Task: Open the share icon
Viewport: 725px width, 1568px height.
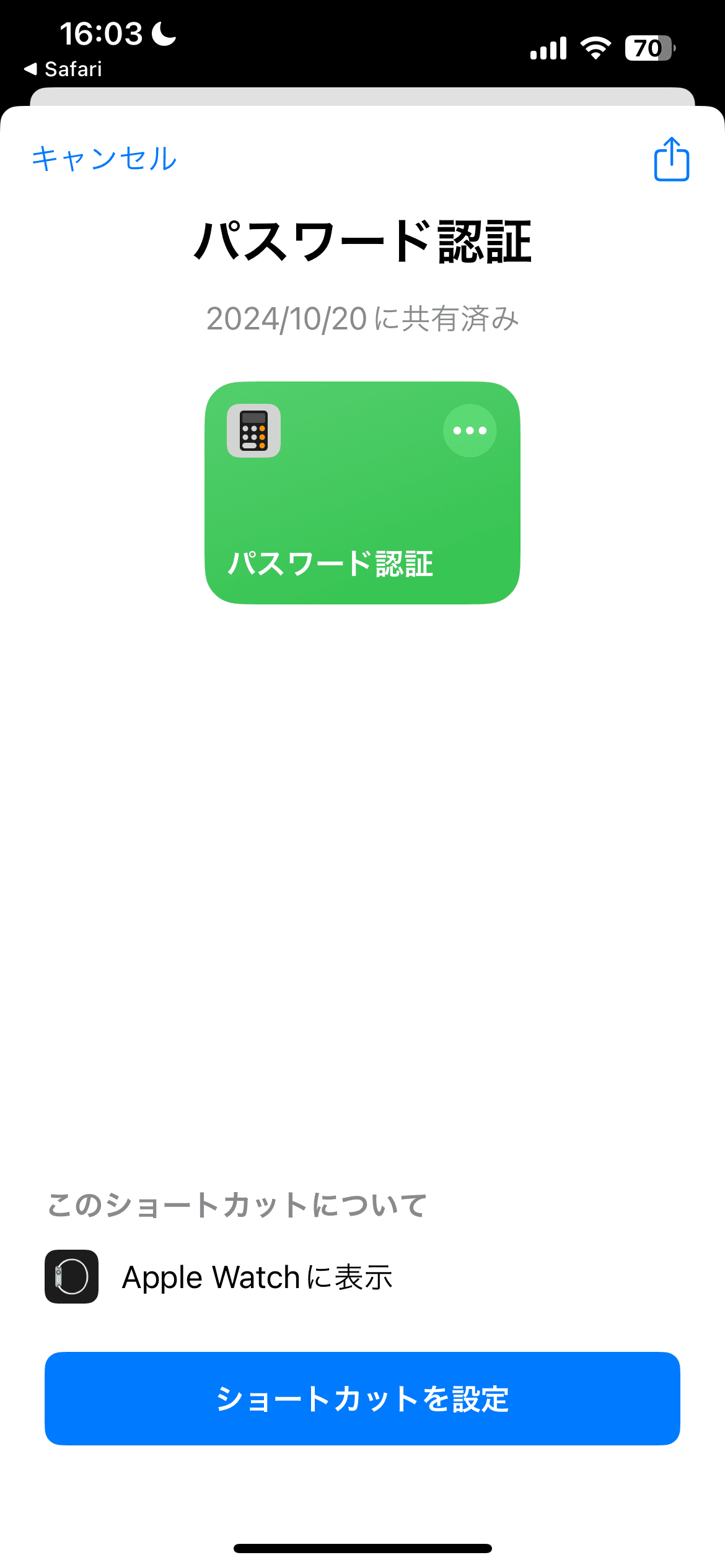Action: pos(672,159)
